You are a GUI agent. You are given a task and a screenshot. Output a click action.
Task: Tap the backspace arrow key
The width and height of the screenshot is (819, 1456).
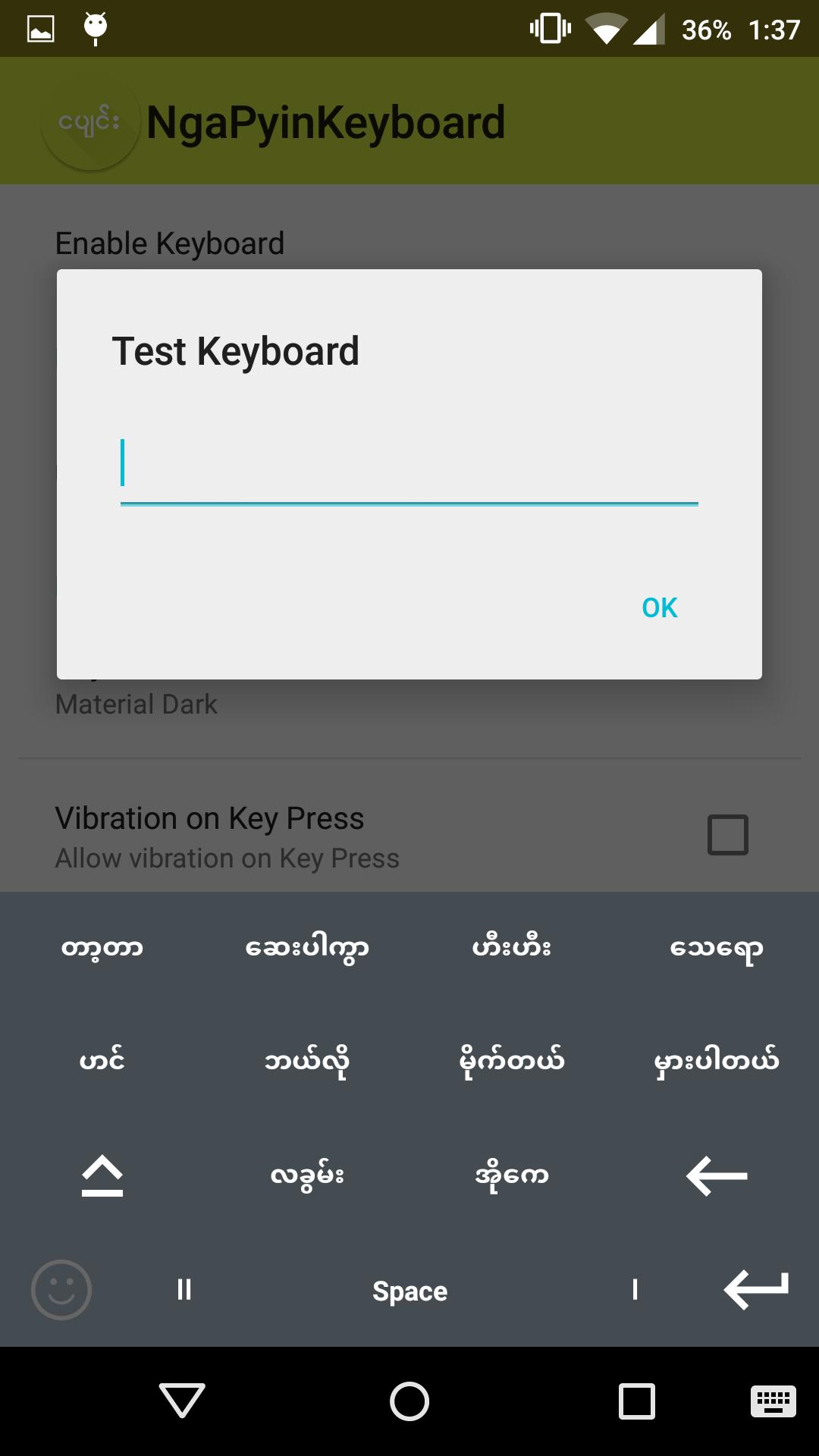coord(716,1175)
